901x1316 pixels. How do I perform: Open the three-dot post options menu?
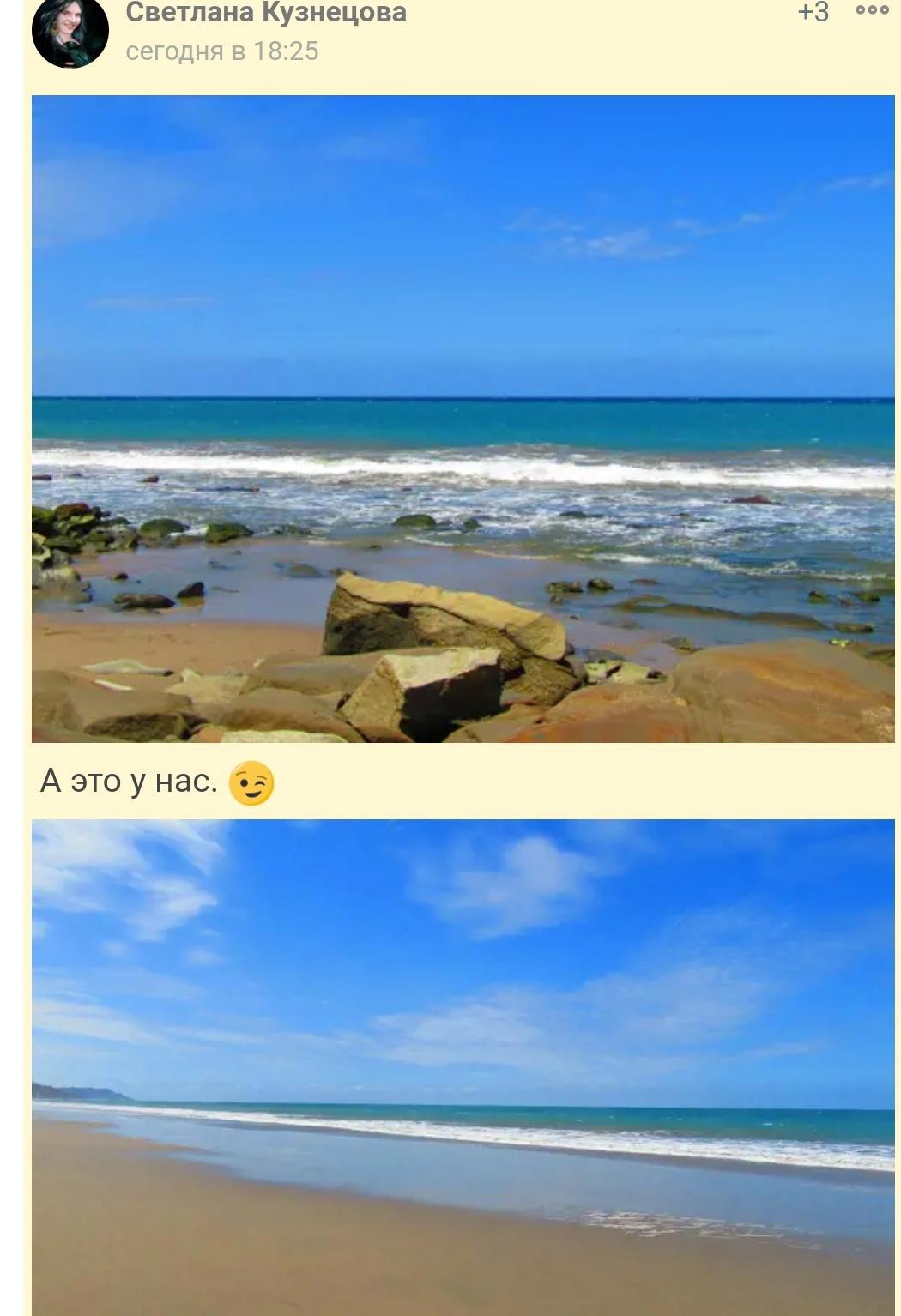coord(872,11)
